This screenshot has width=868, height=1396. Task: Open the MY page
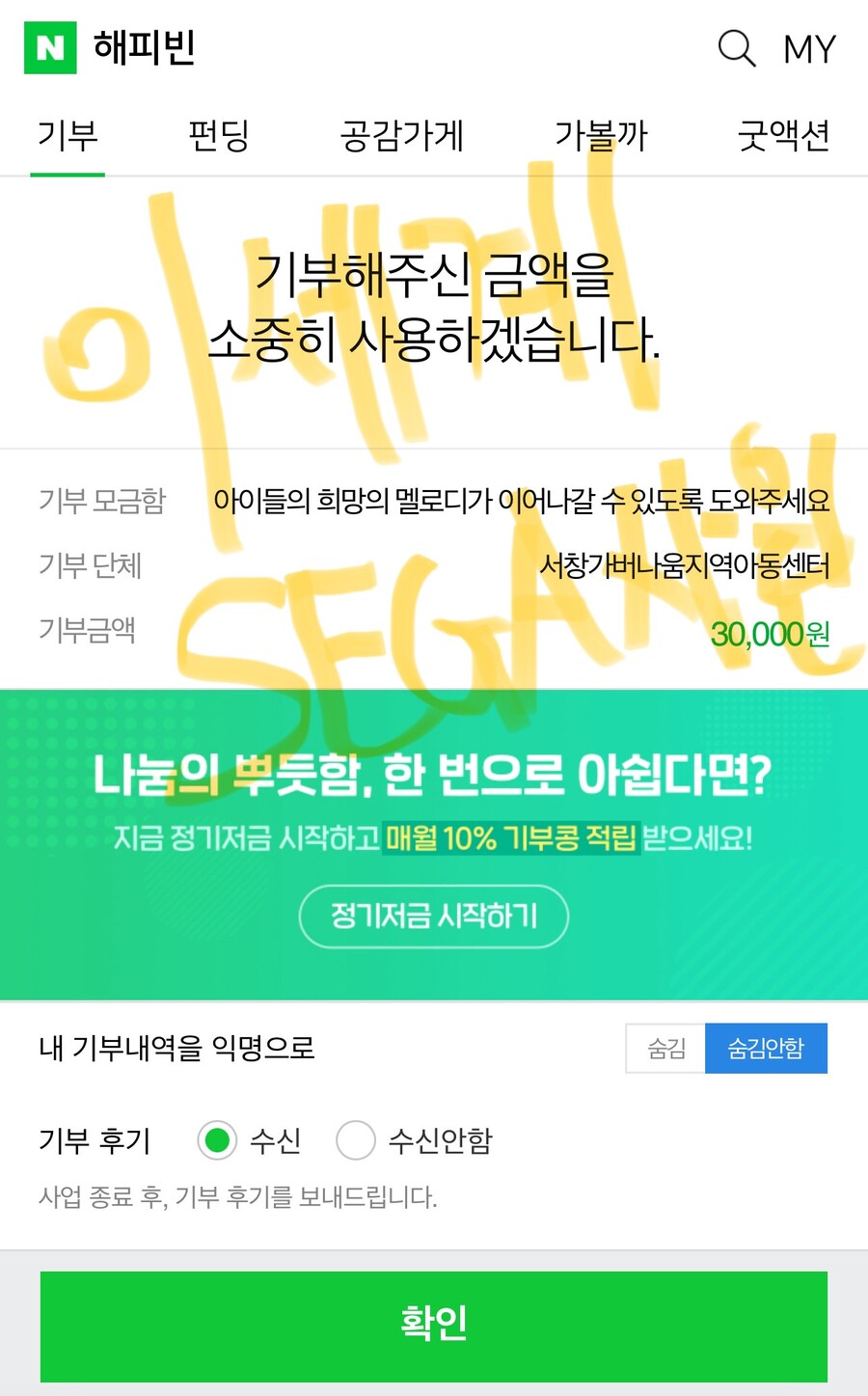click(x=808, y=48)
